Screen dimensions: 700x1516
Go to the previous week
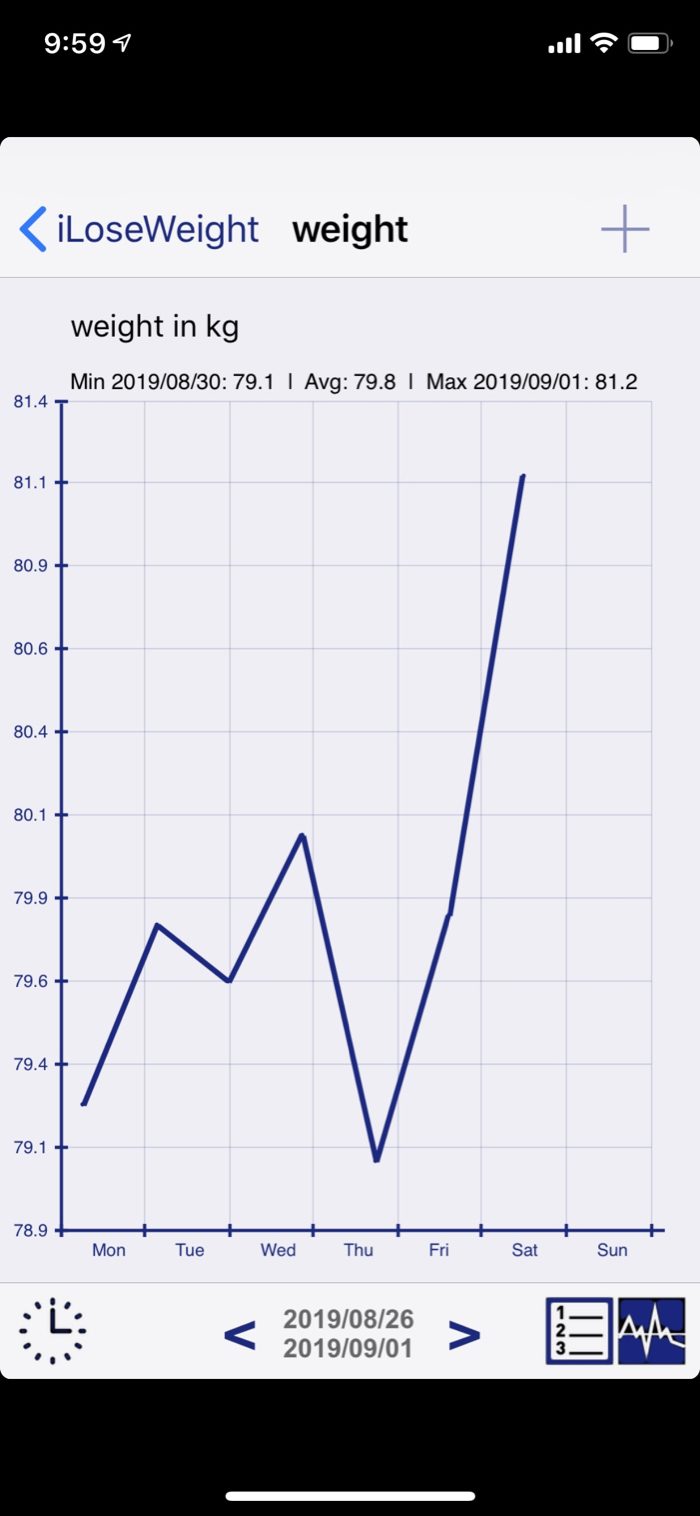[x=239, y=1334]
